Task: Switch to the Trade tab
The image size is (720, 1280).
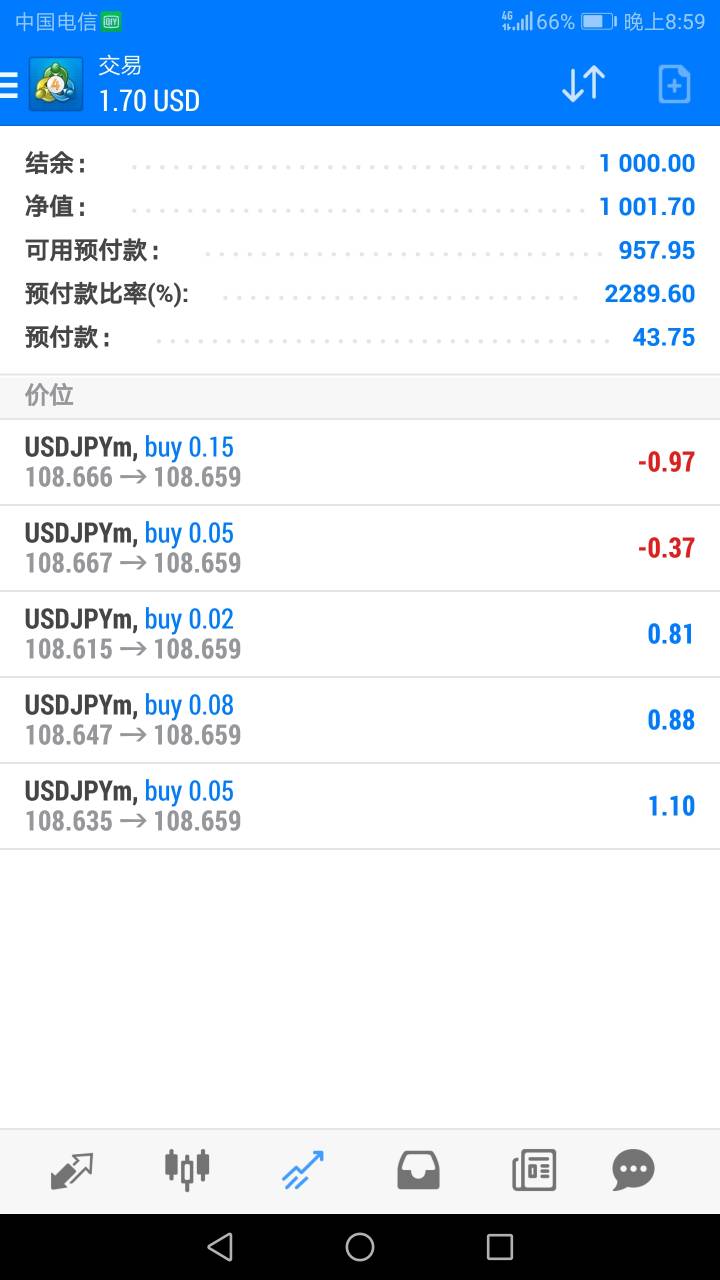Action: 302,1170
